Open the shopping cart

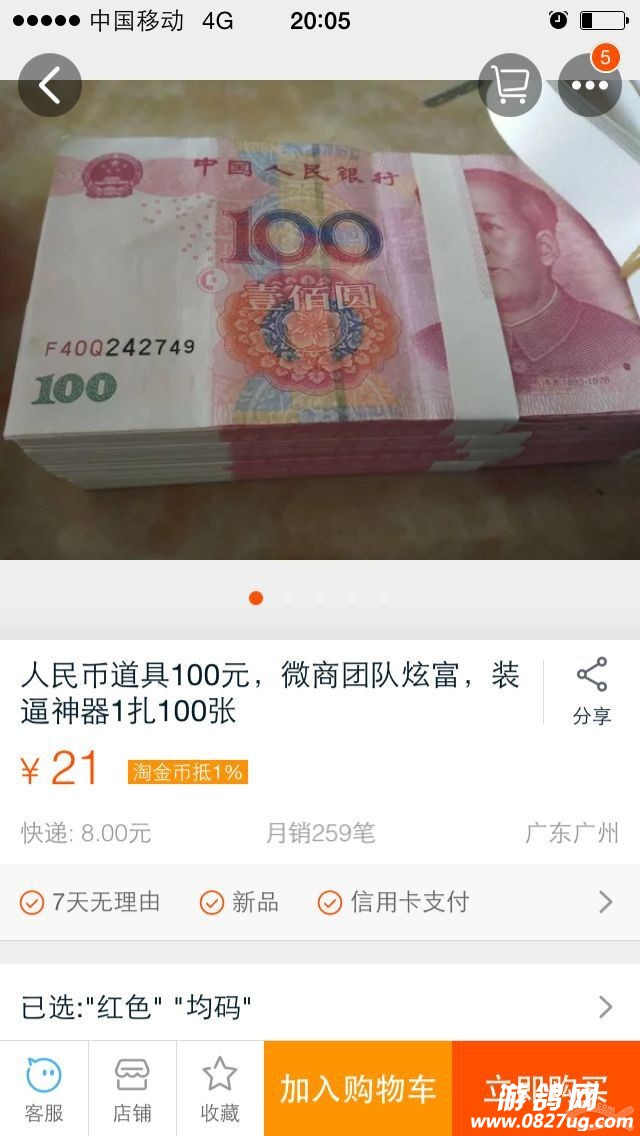tap(510, 86)
